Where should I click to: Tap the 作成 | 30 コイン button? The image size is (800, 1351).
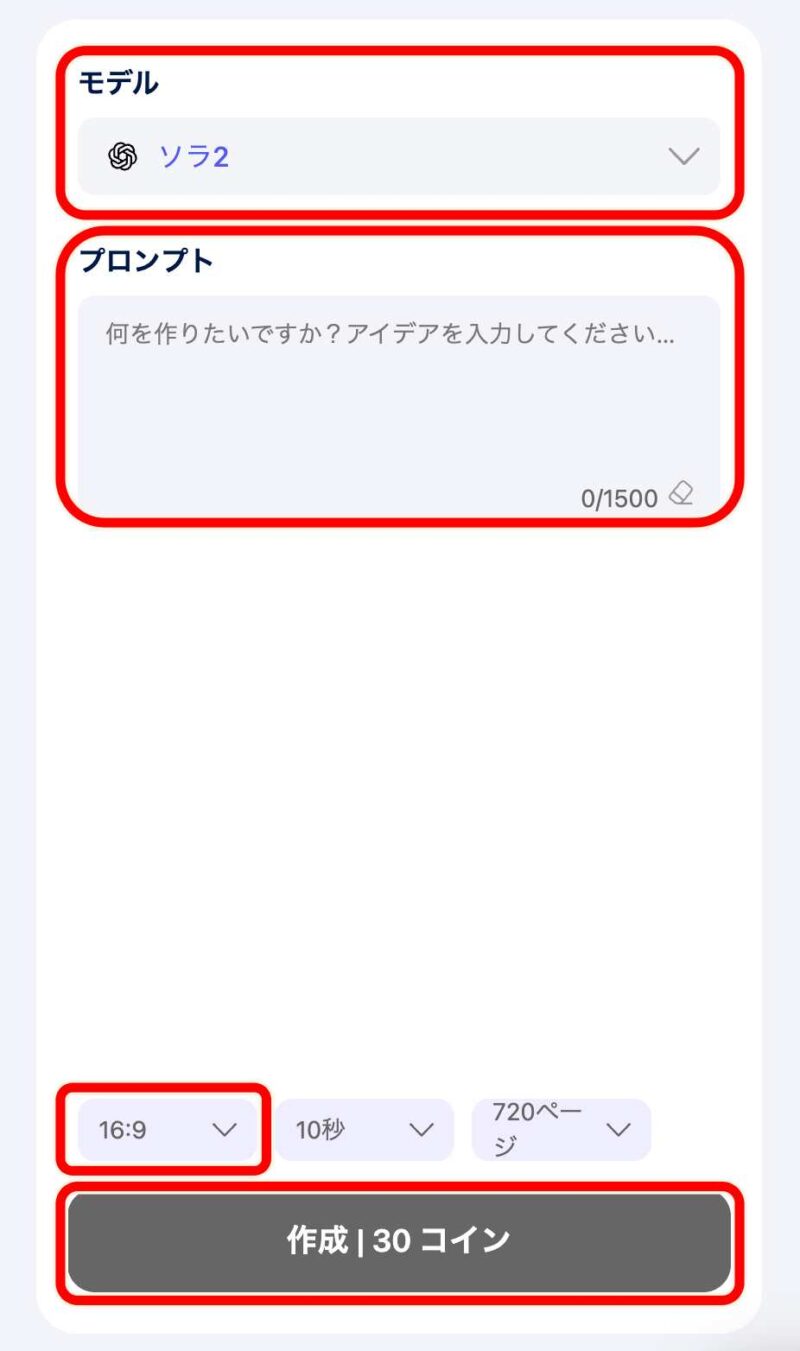tap(398, 1241)
